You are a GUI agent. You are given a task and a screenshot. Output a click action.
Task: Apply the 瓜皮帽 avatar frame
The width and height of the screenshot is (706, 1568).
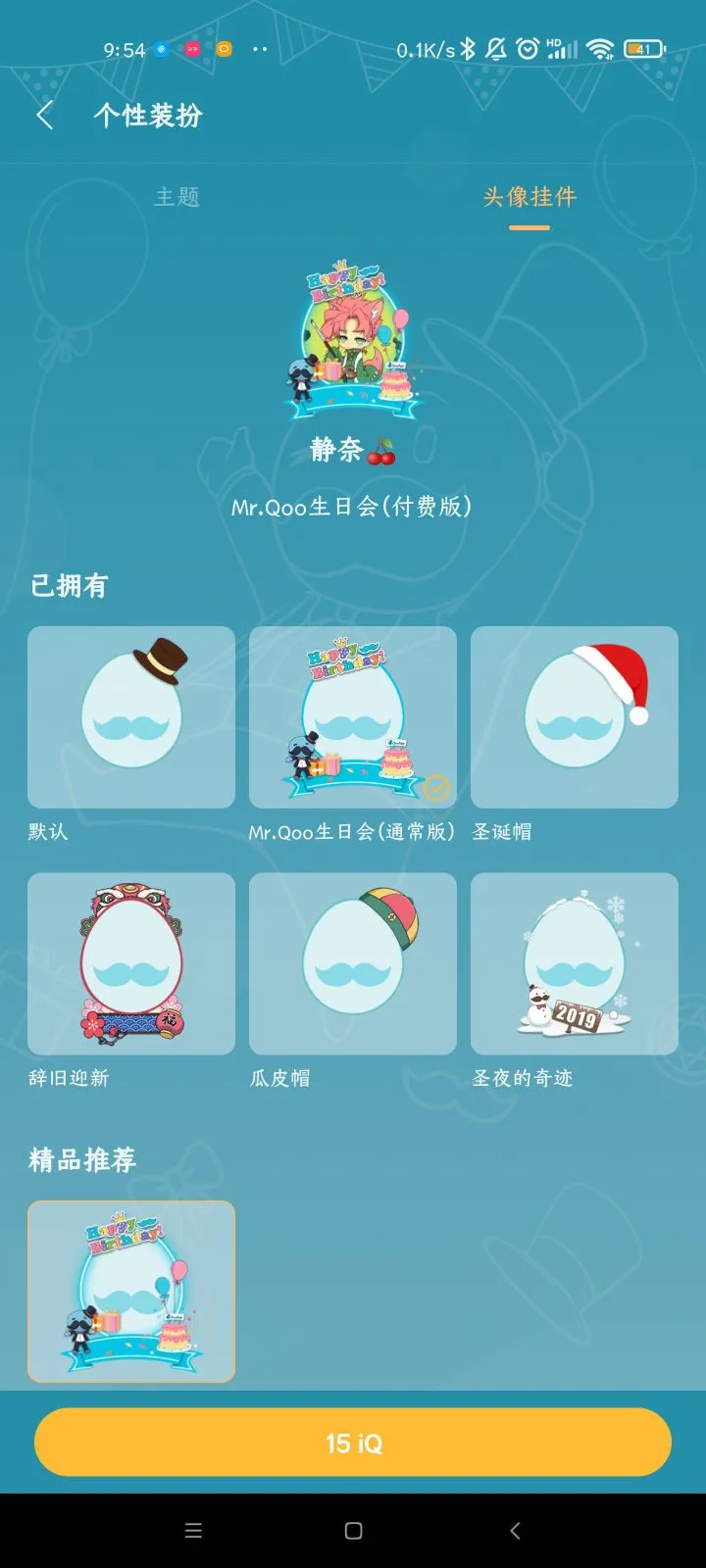coord(353,963)
